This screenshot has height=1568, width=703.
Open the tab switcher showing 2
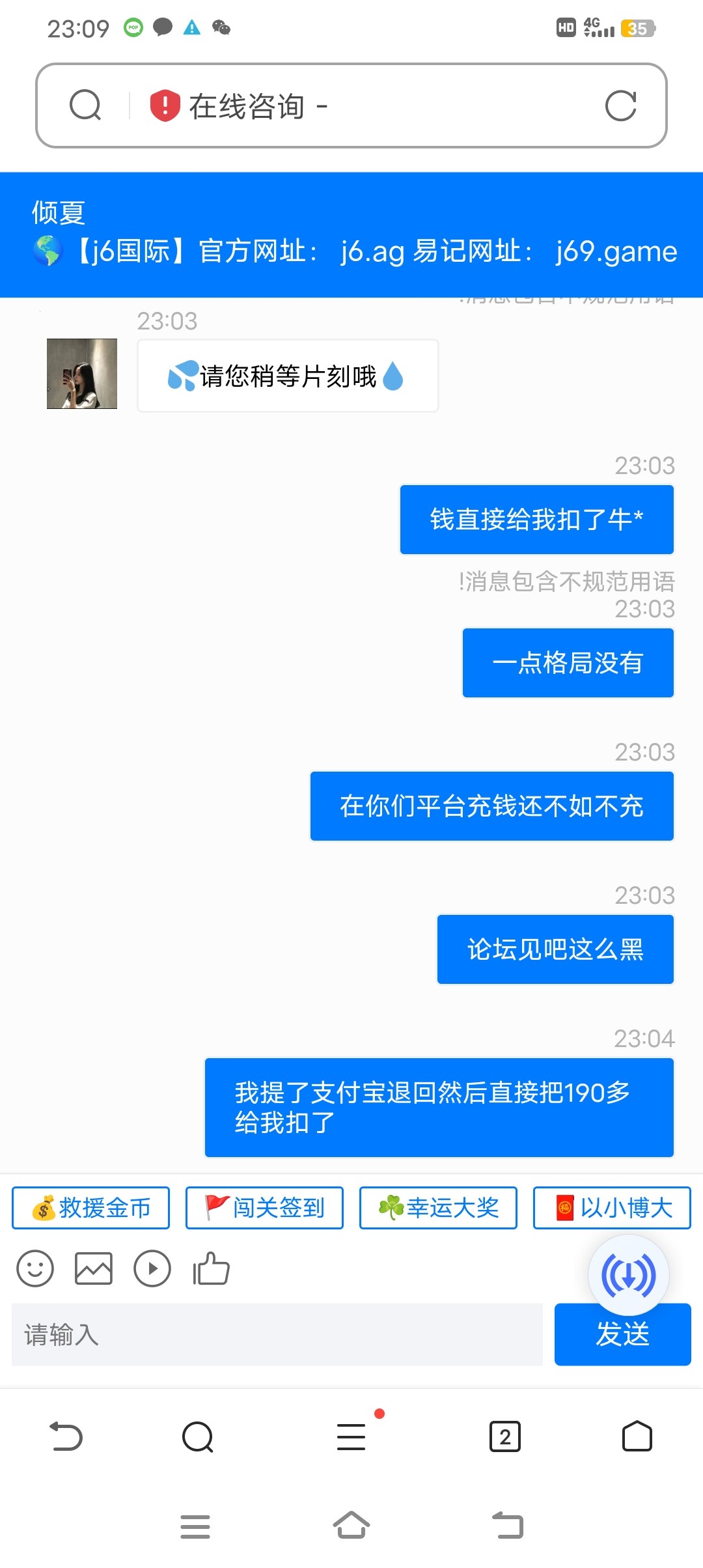point(505,1436)
